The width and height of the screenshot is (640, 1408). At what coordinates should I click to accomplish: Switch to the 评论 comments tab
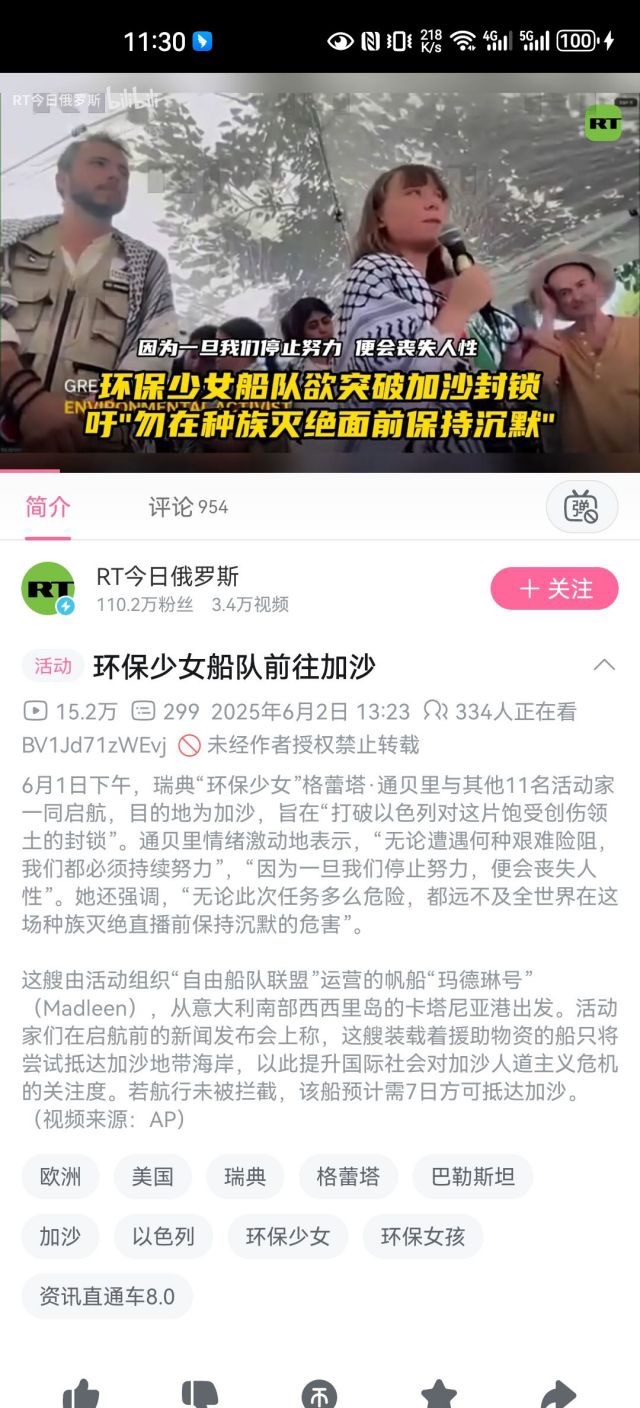(x=187, y=507)
